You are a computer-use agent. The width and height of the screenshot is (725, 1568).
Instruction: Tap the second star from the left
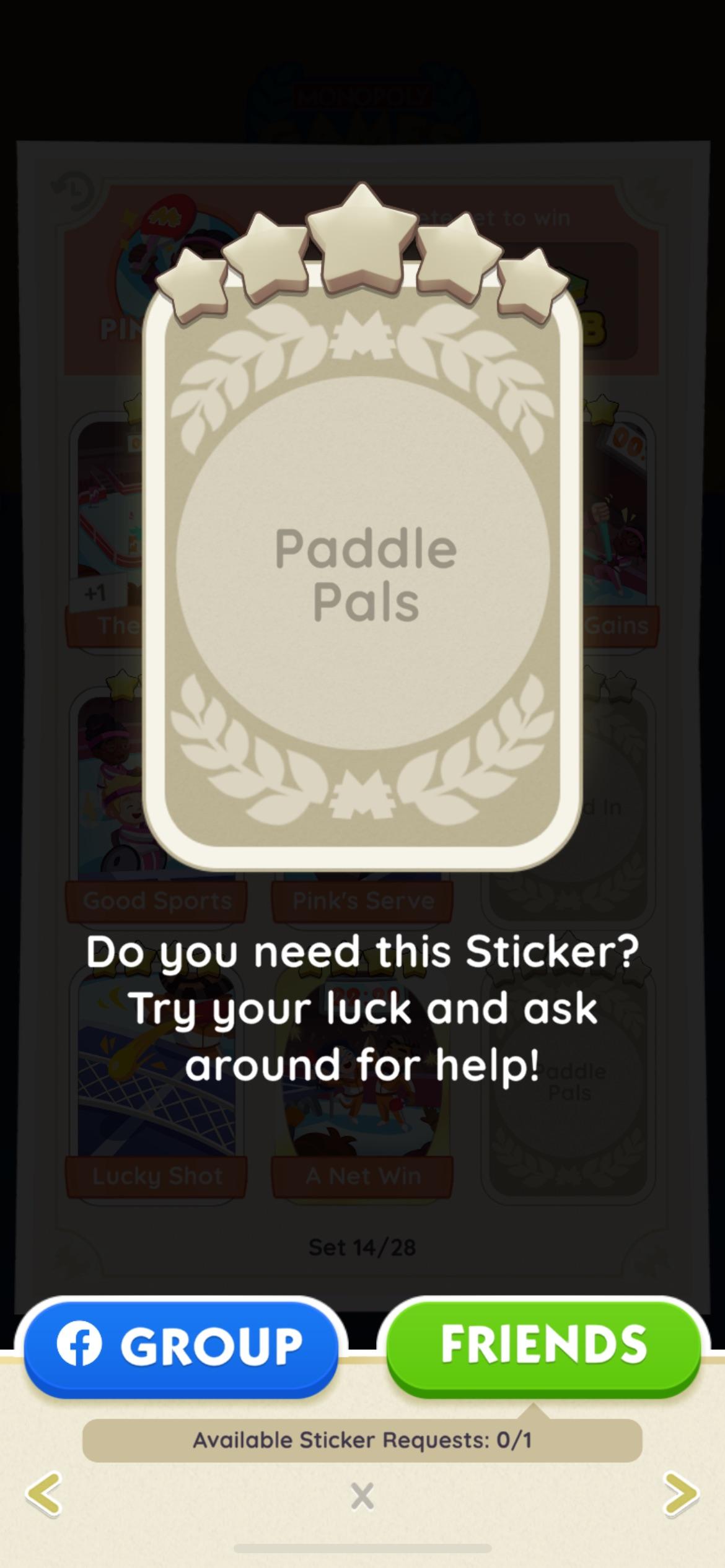point(266,254)
